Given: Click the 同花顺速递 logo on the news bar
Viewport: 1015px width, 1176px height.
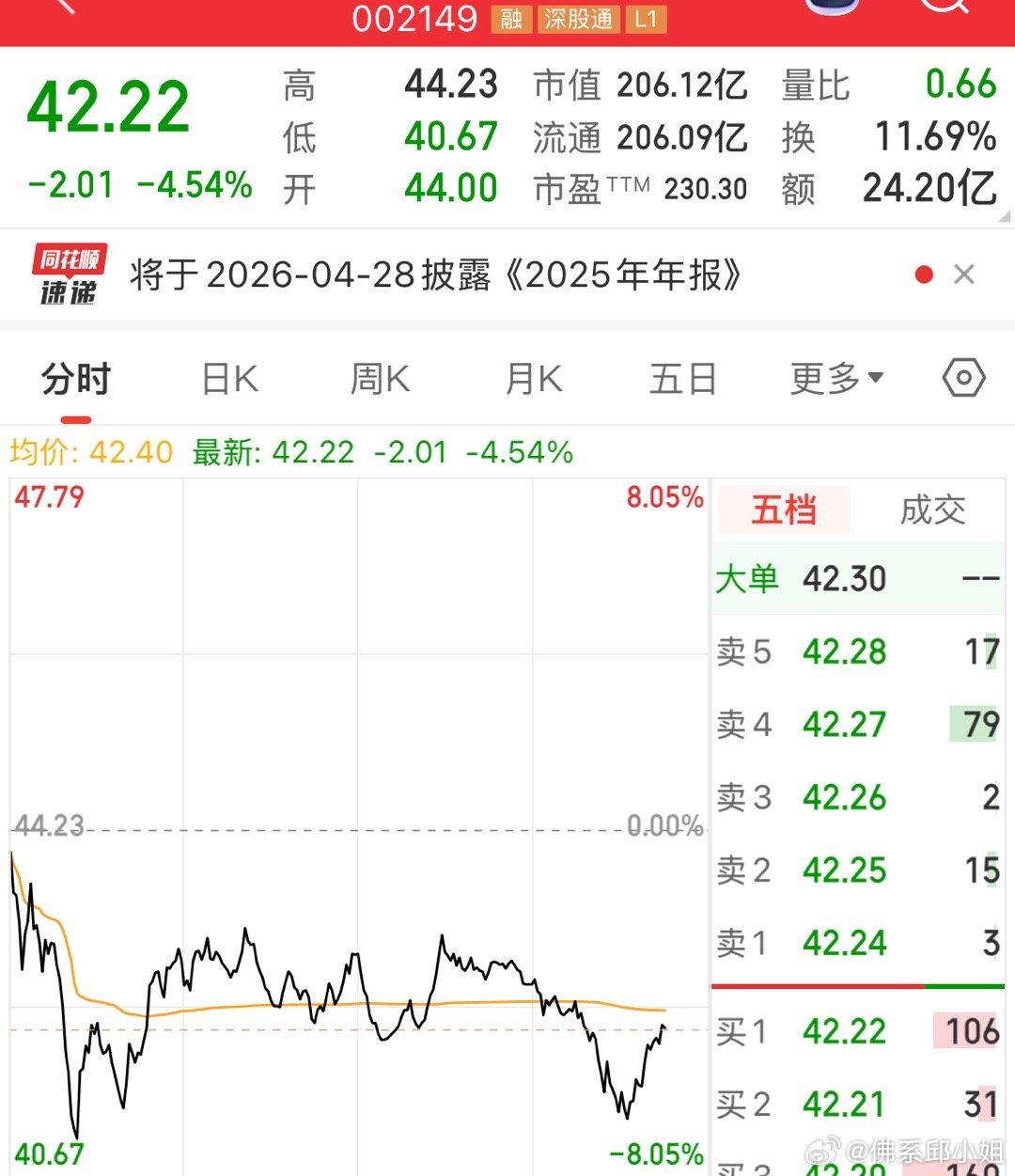Looking at the screenshot, I should point(70,274).
